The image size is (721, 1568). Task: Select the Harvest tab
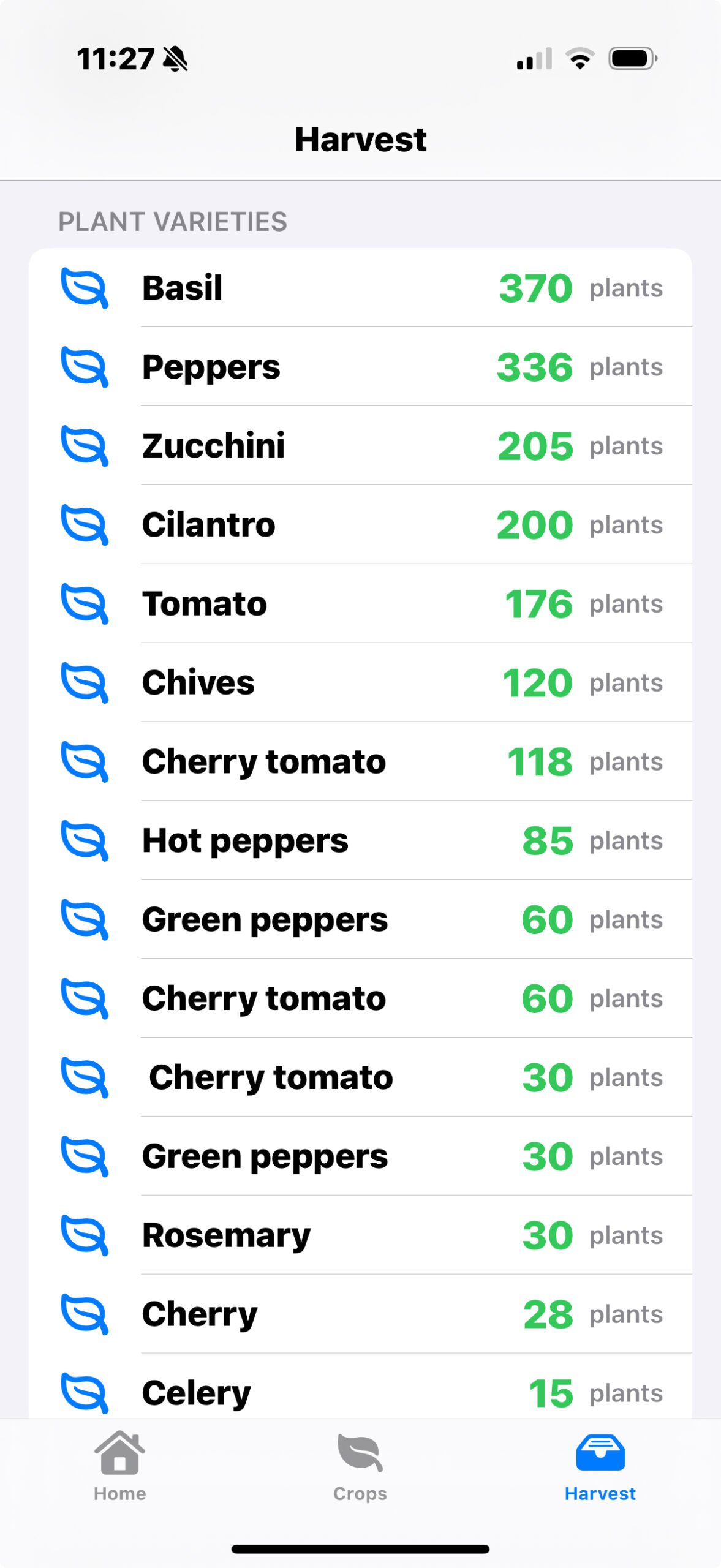(600, 1466)
